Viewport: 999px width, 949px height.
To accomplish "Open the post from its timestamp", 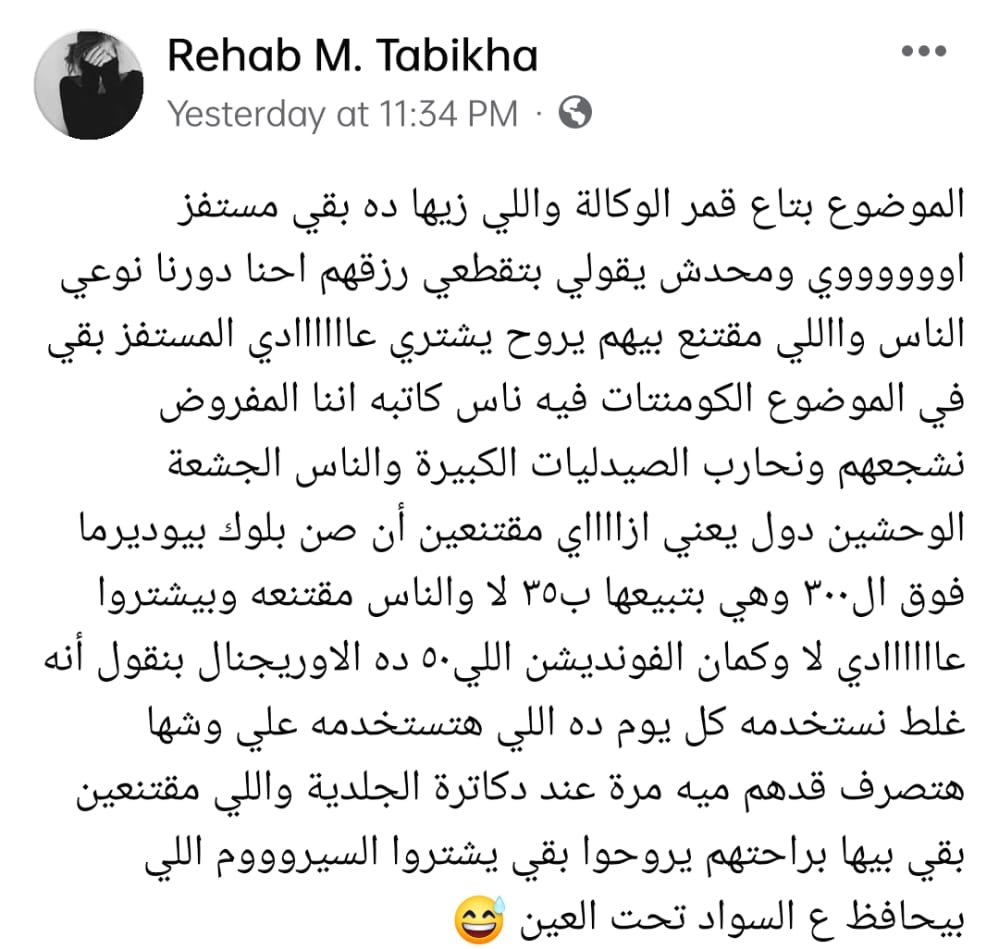I will pos(342,114).
